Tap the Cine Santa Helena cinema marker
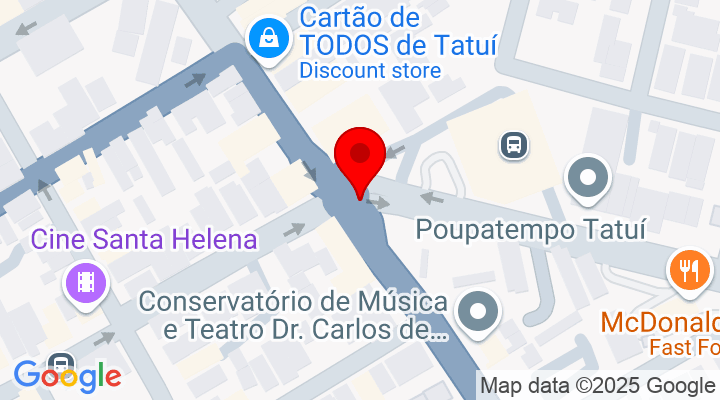Viewport: 720px width, 400px height. pyautogui.click(x=86, y=281)
